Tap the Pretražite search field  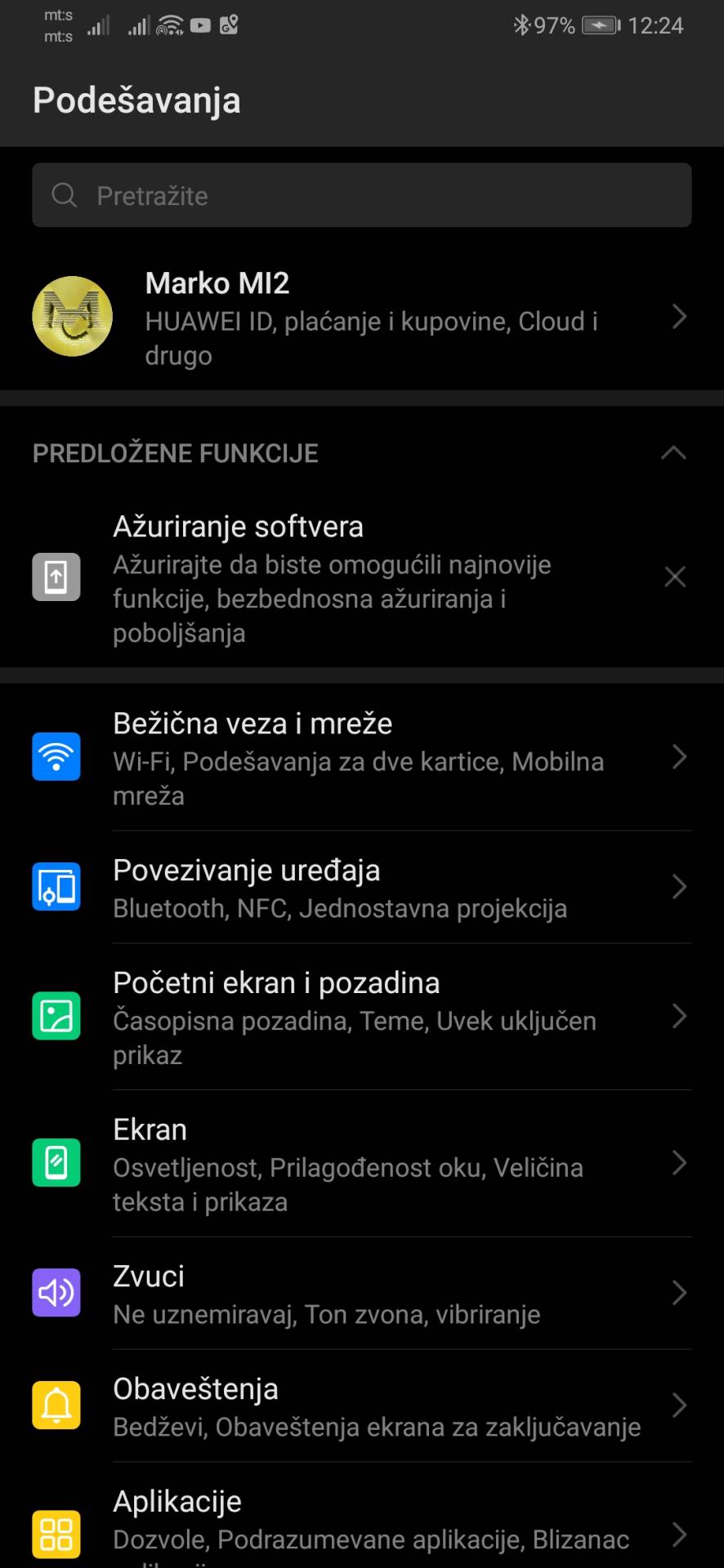[361, 195]
